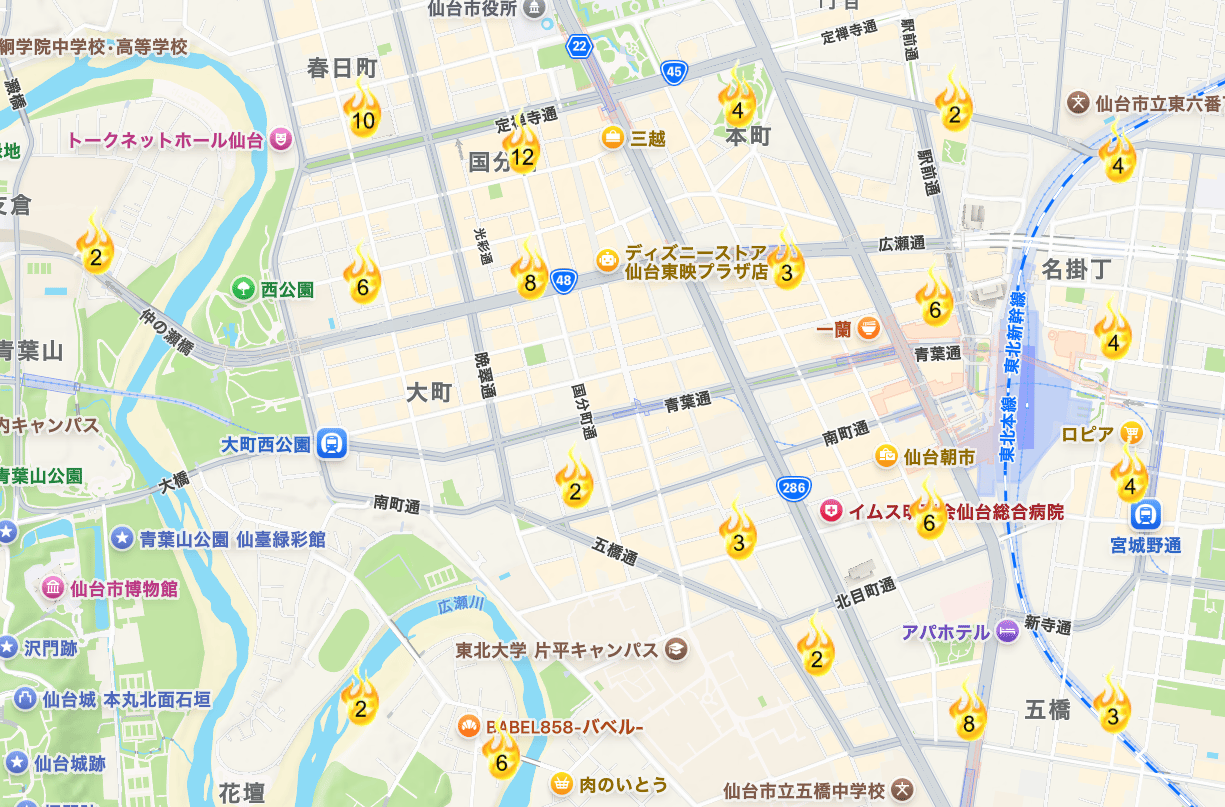Open the 三越 department store pin
The height and width of the screenshot is (807, 1225).
612,138
